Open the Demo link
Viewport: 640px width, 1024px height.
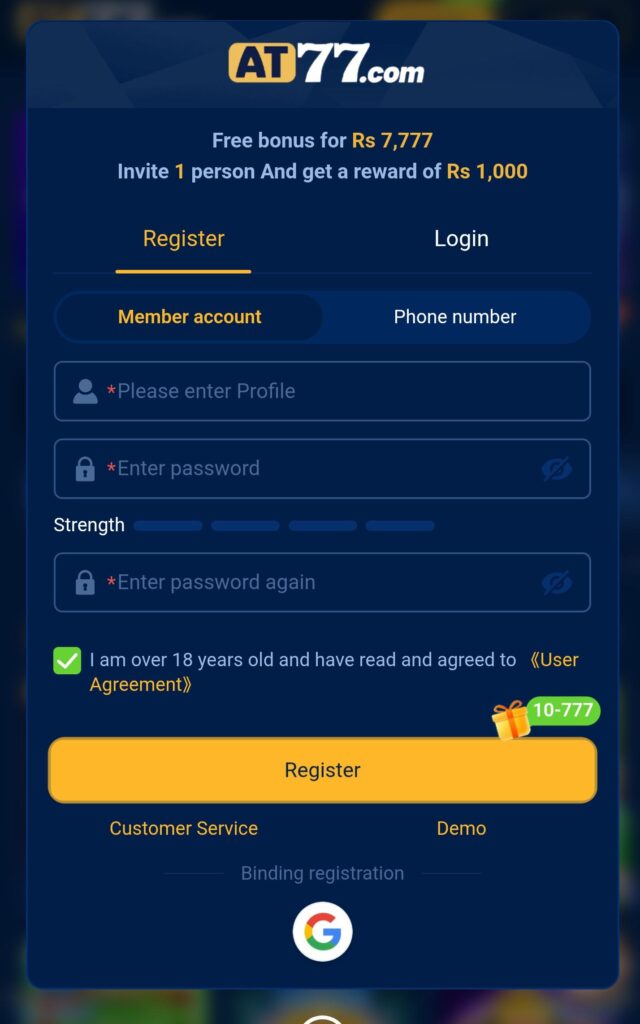click(x=461, y=828)
